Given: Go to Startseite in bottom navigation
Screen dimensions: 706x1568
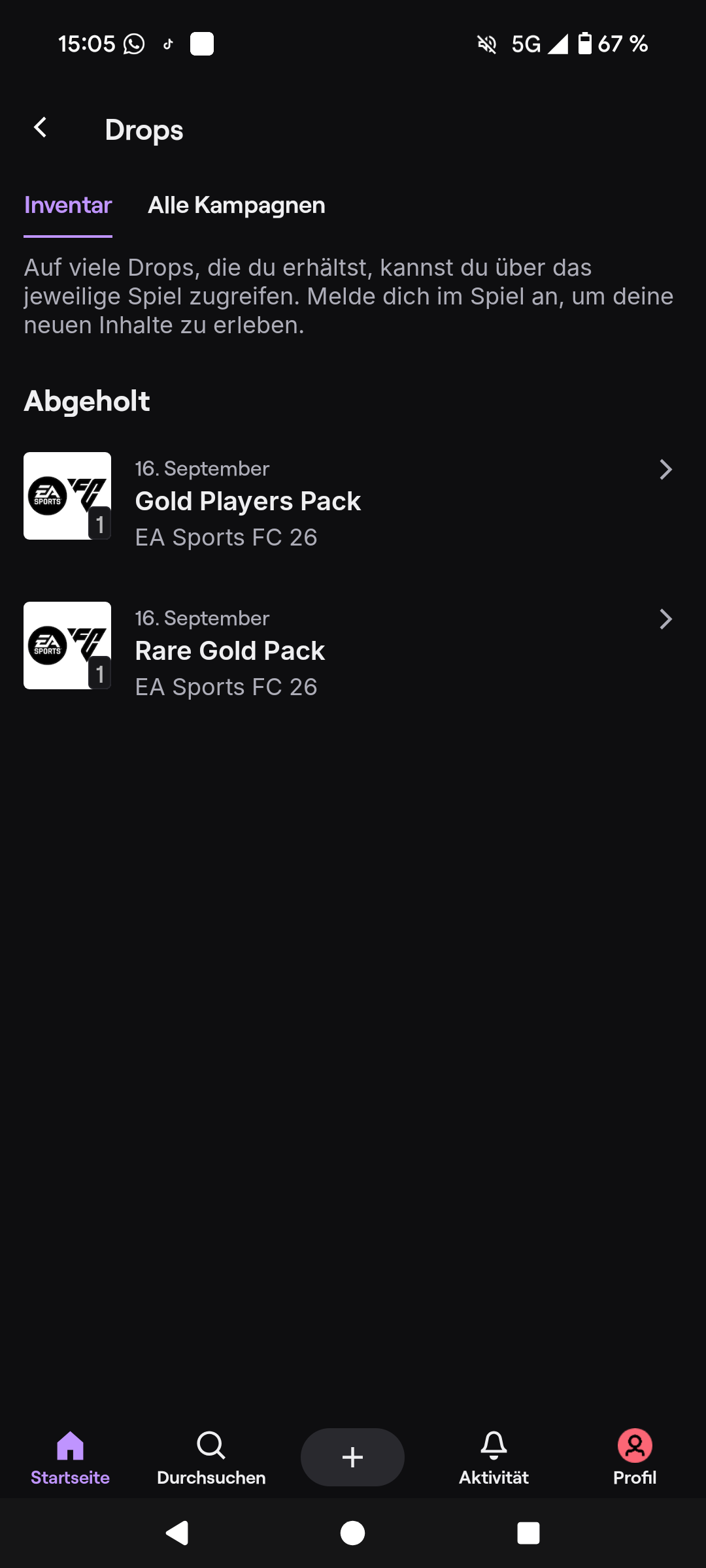Looking at the screenshot, I should point(70,1457).
